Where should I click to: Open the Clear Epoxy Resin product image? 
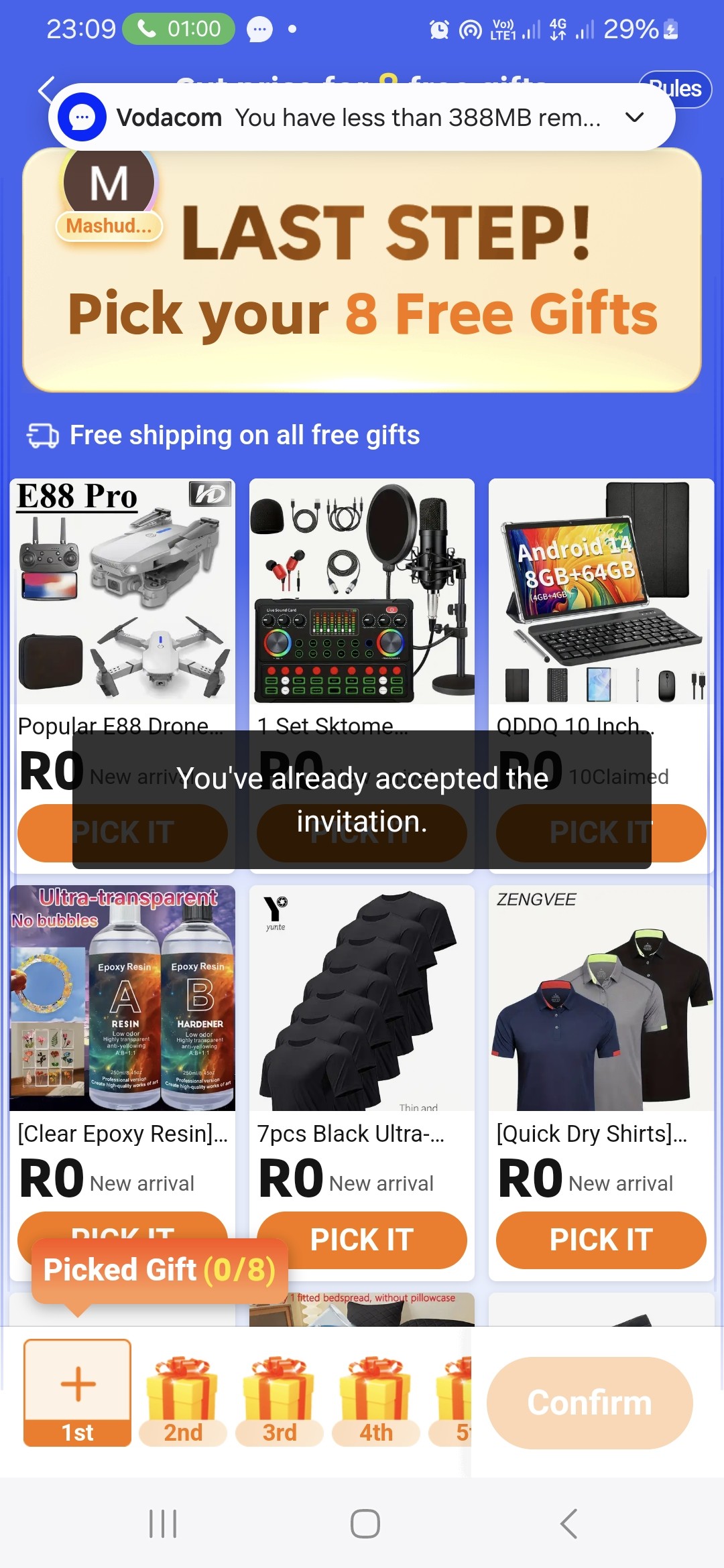tap(123, 998)
